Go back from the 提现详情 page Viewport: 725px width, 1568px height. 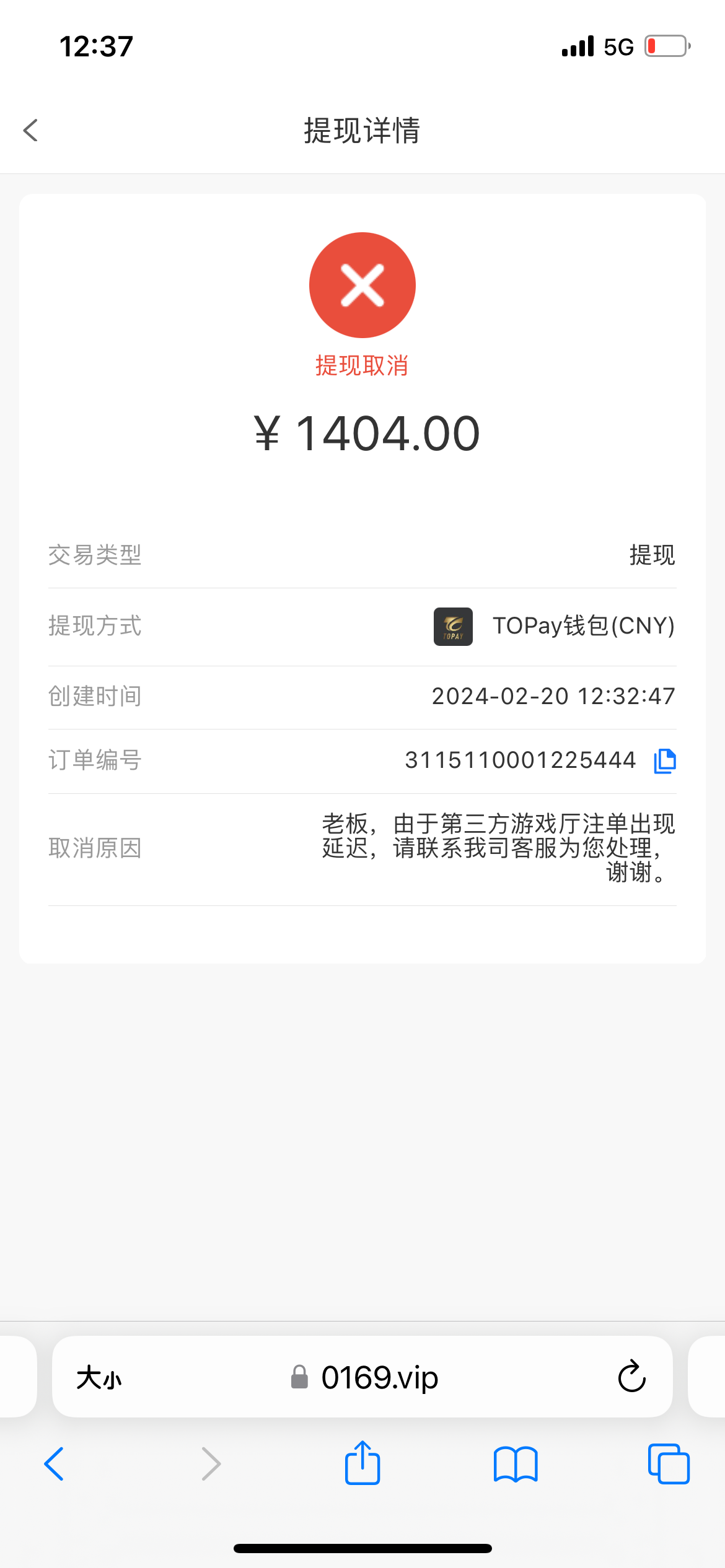pyautogui.click(x=31, y=131)
